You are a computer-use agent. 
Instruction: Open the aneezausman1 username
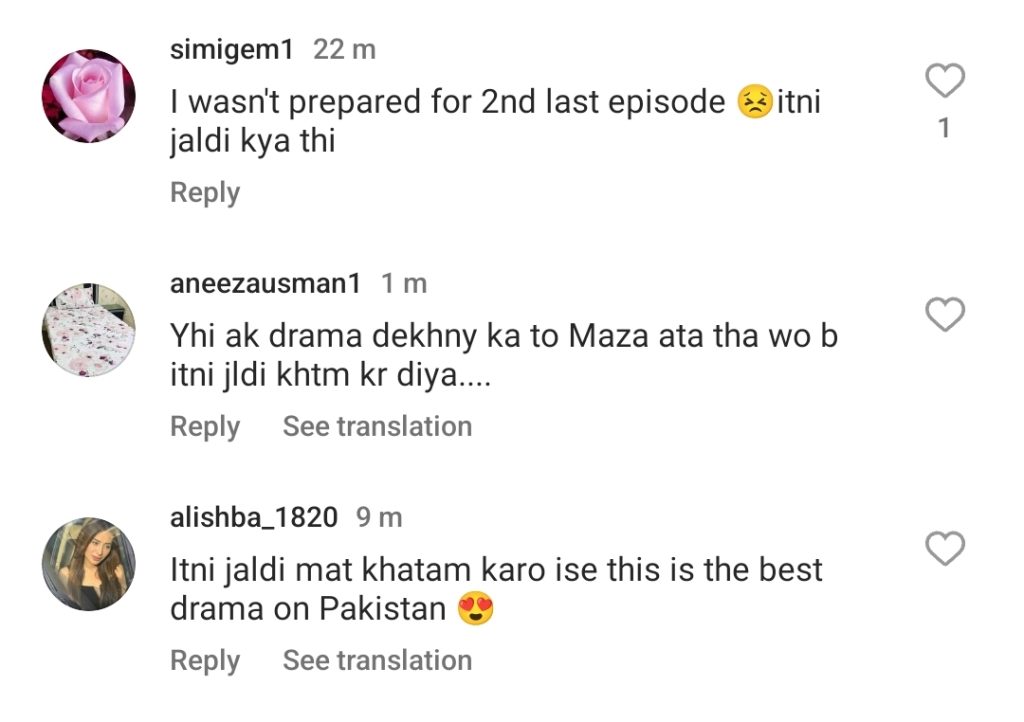265,284
